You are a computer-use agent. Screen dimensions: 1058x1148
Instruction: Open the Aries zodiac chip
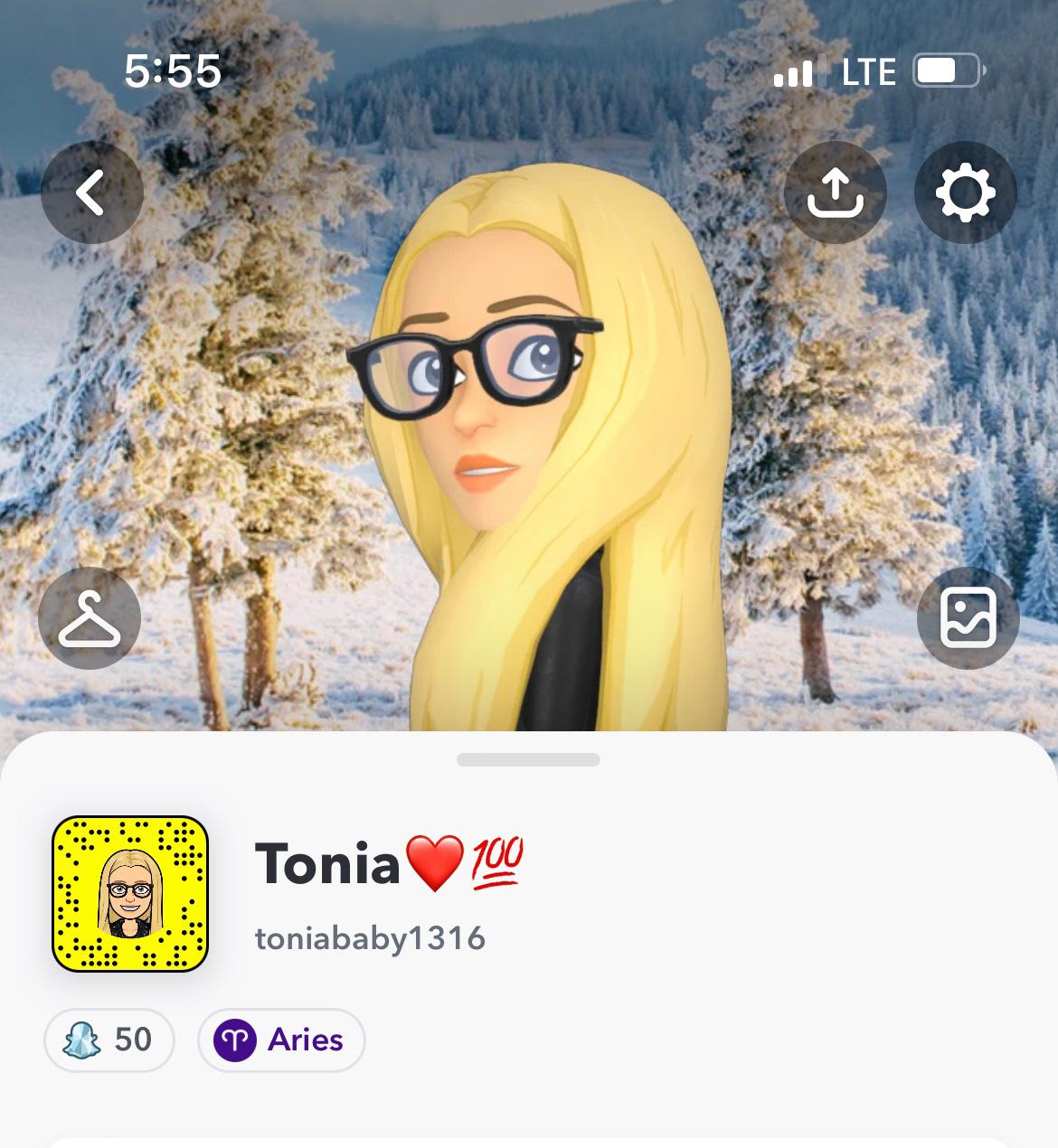pos(281,1040)
